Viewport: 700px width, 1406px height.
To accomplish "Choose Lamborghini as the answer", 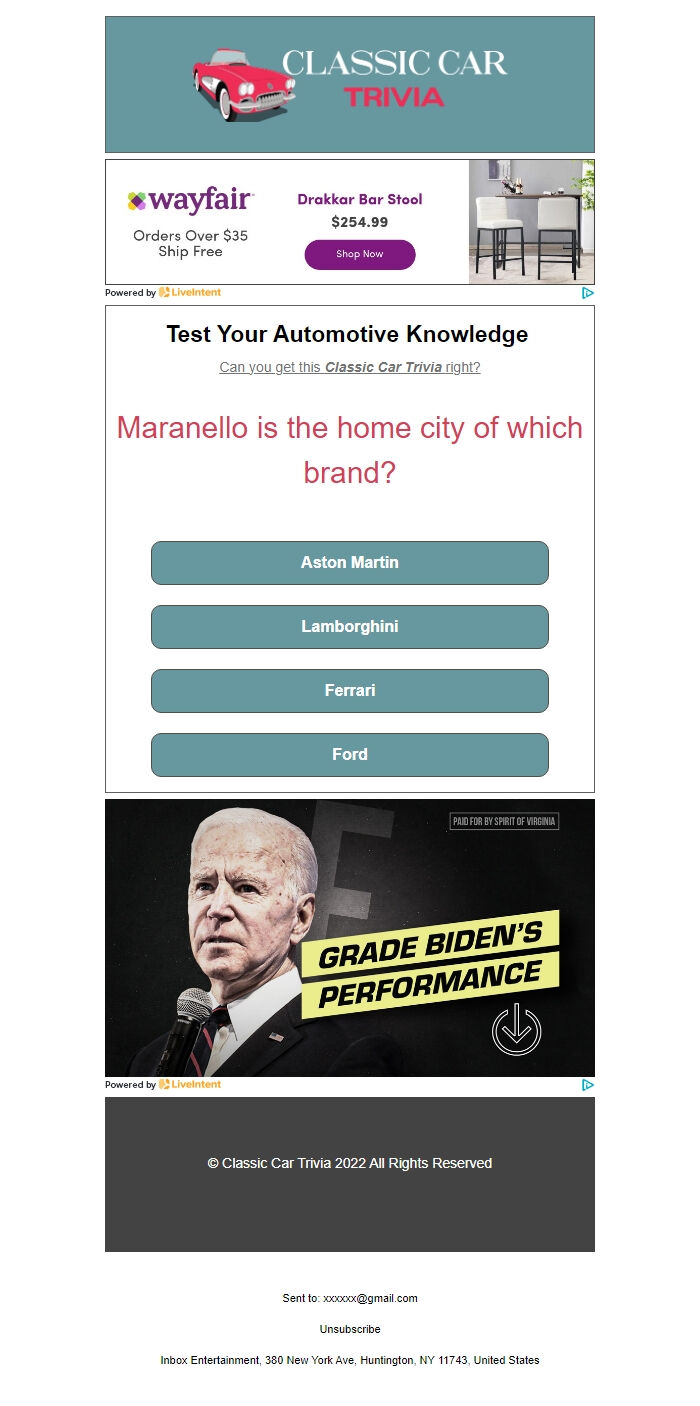I will [x=349, y=627].
